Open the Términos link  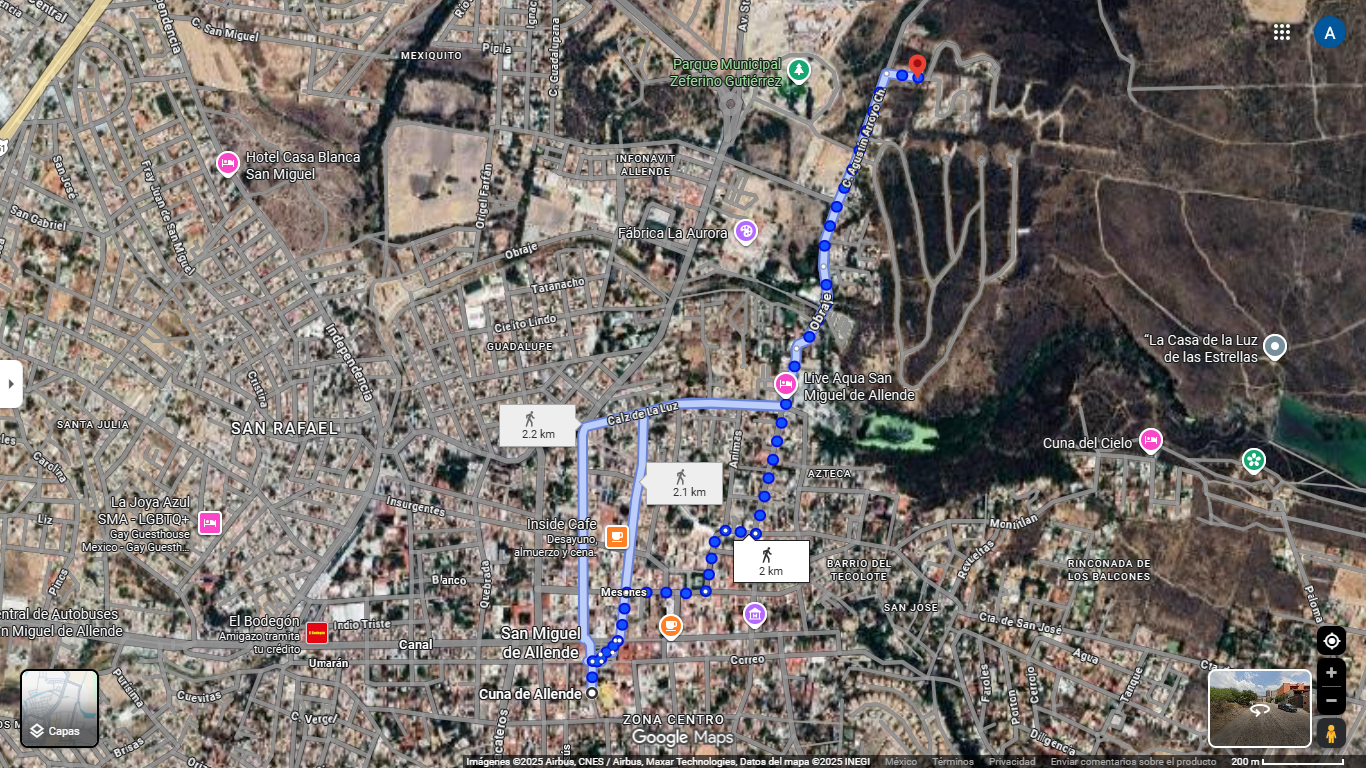click(x=952, y=762)
